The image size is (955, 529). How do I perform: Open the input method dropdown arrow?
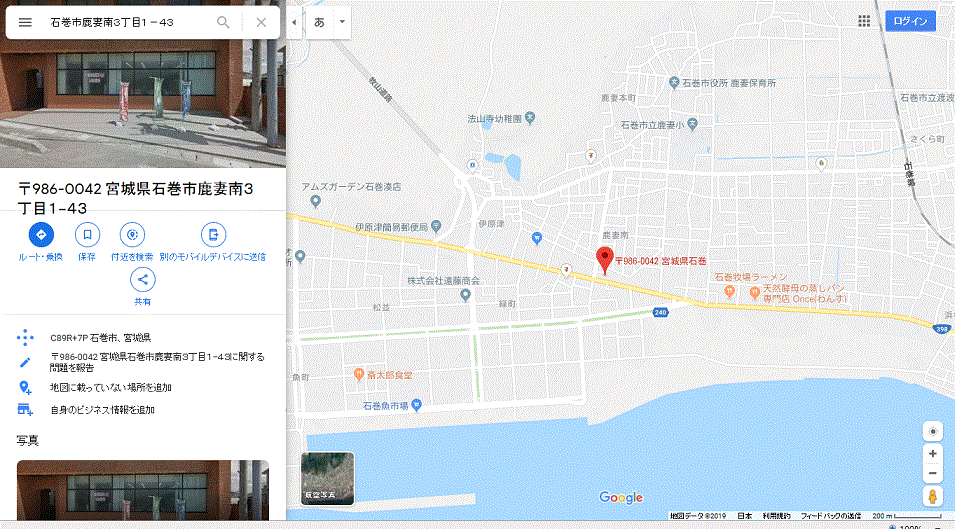342,22
